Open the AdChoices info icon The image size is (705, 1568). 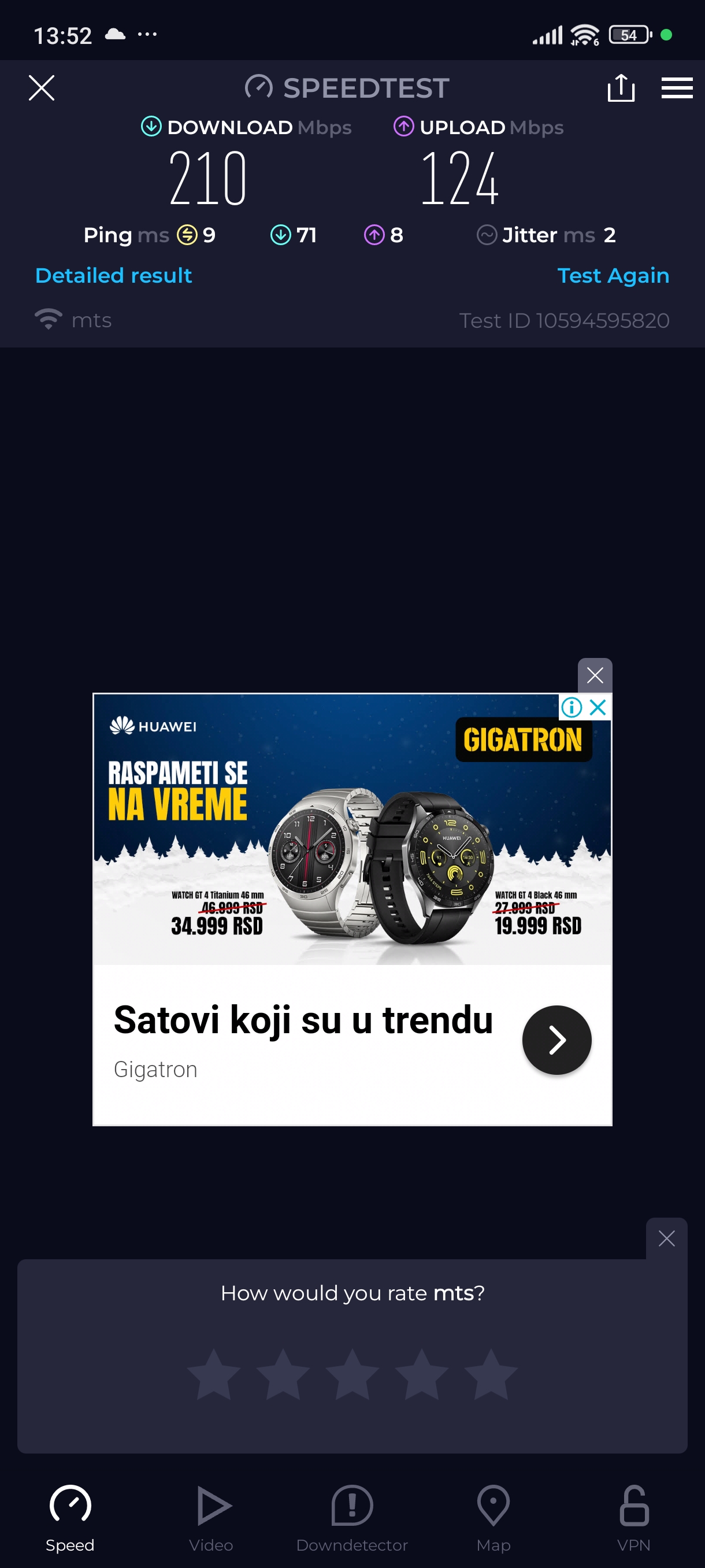[571, 707]
